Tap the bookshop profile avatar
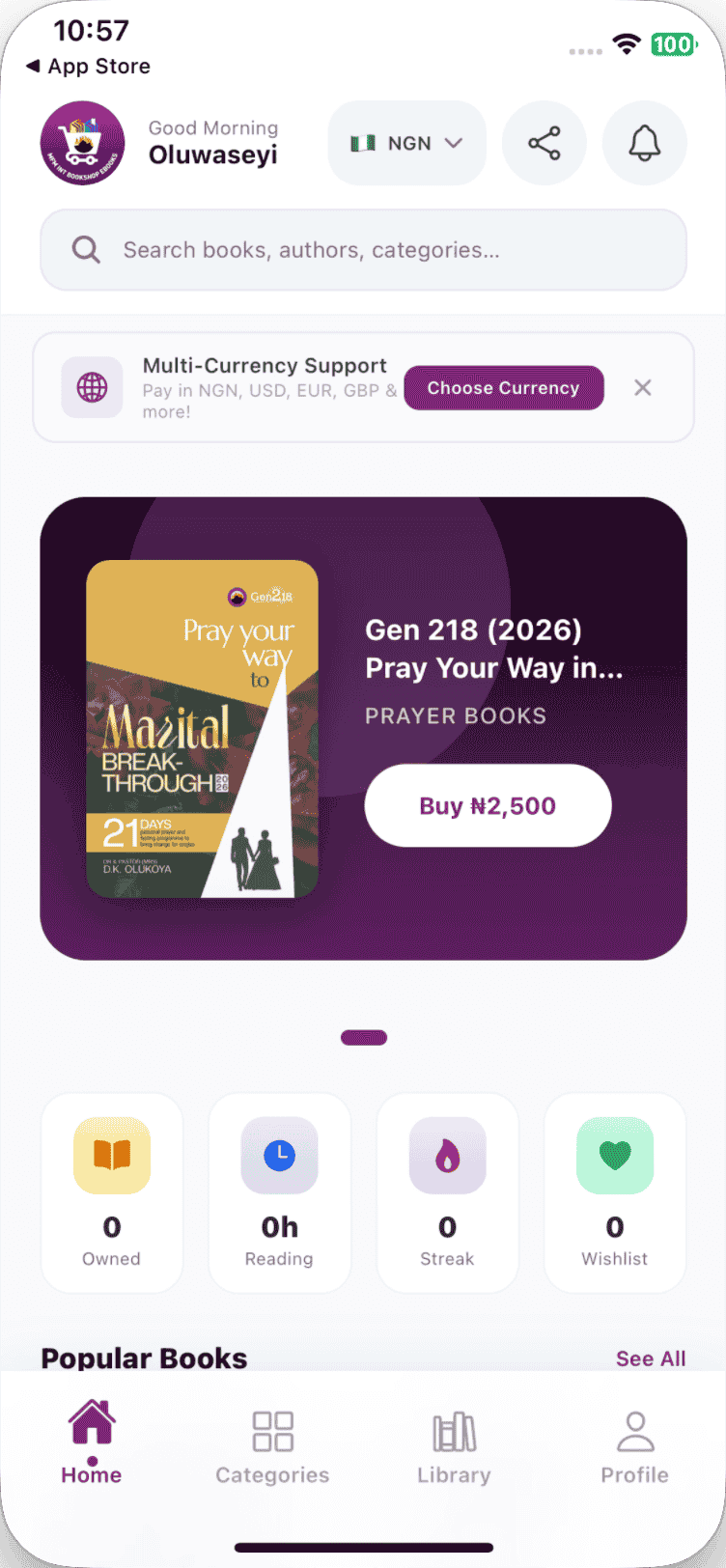 [83, 144]
